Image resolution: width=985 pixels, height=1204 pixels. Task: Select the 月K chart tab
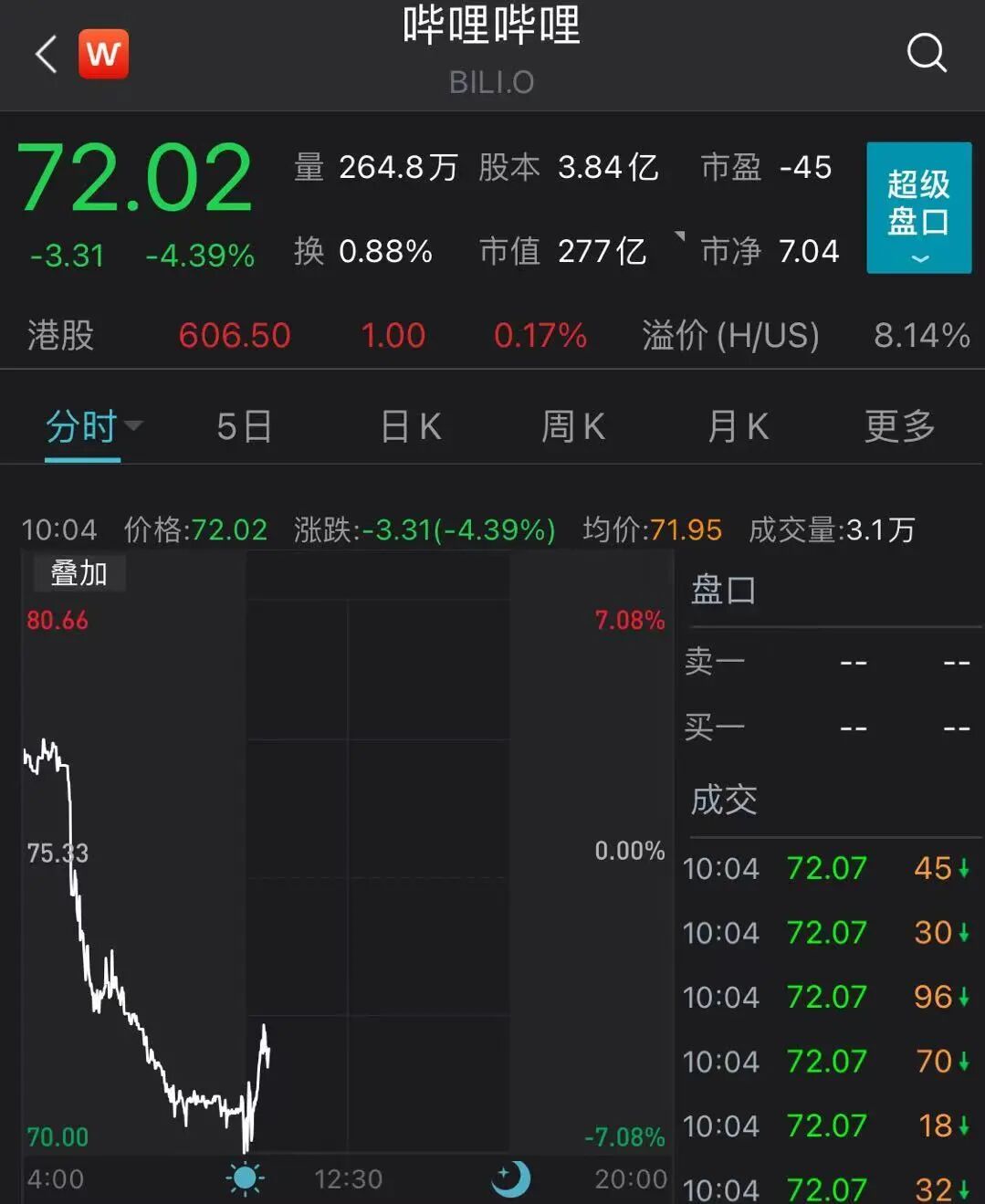click(x=738, y=426)
